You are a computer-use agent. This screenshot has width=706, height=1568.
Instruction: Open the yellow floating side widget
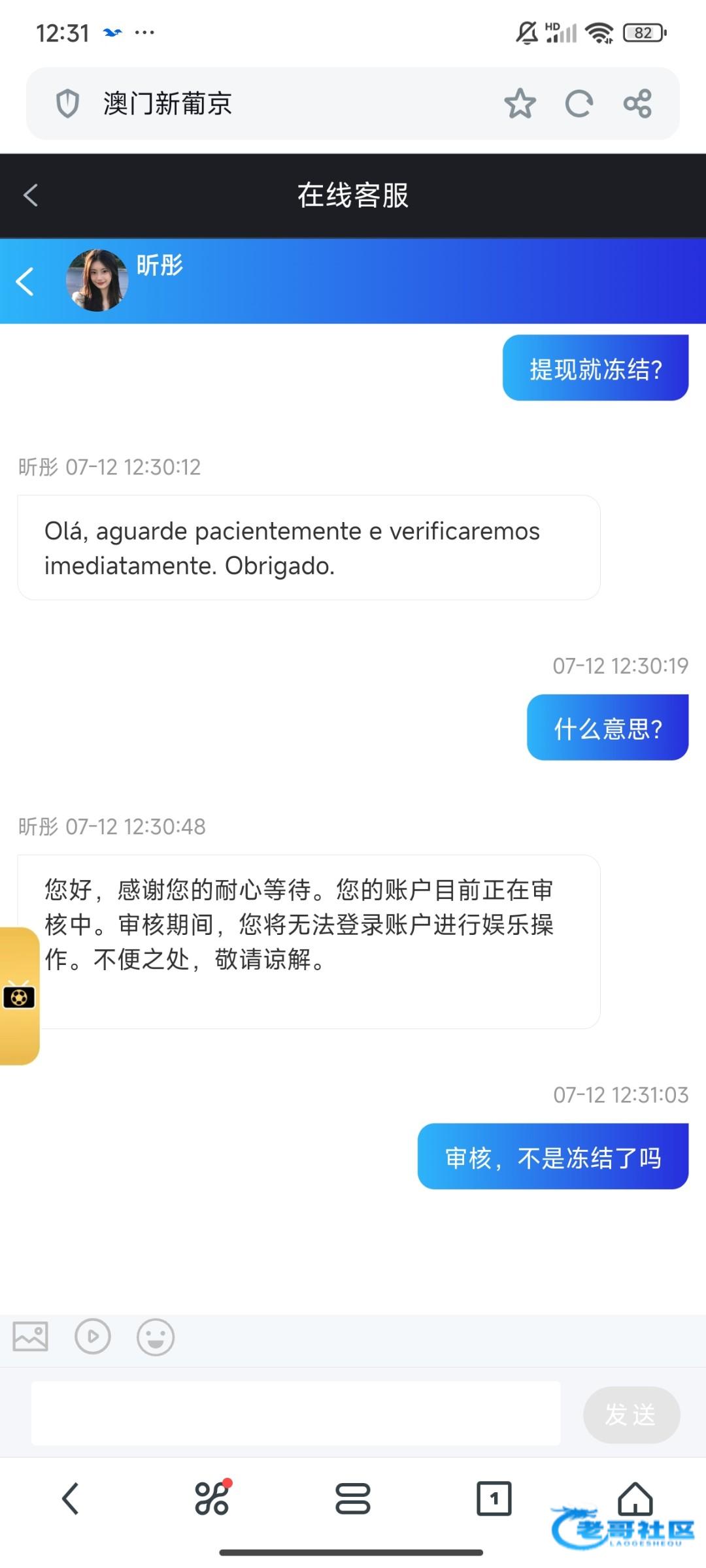pos(19,996)
